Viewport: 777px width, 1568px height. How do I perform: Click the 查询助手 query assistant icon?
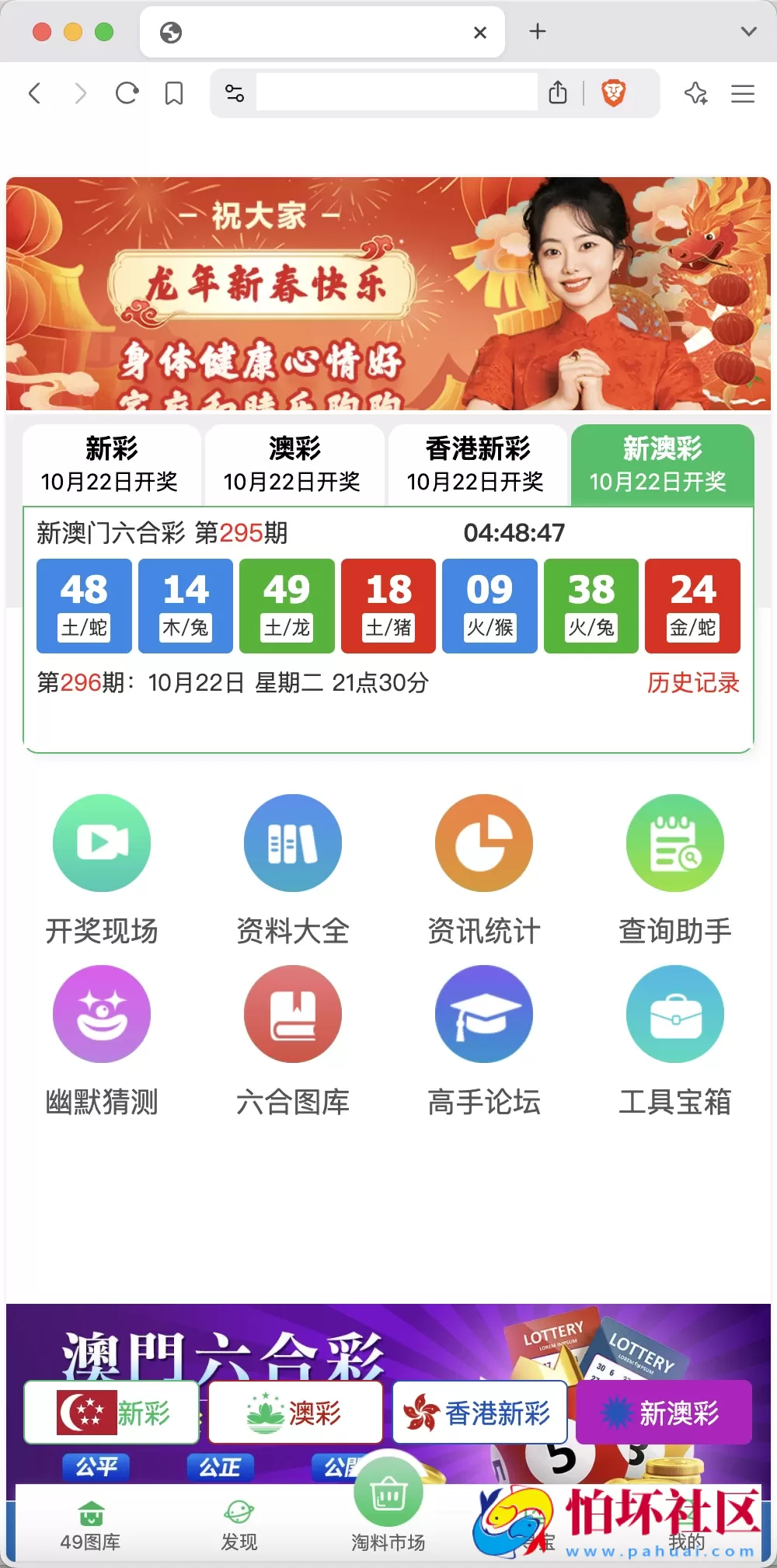click(674, 843)
